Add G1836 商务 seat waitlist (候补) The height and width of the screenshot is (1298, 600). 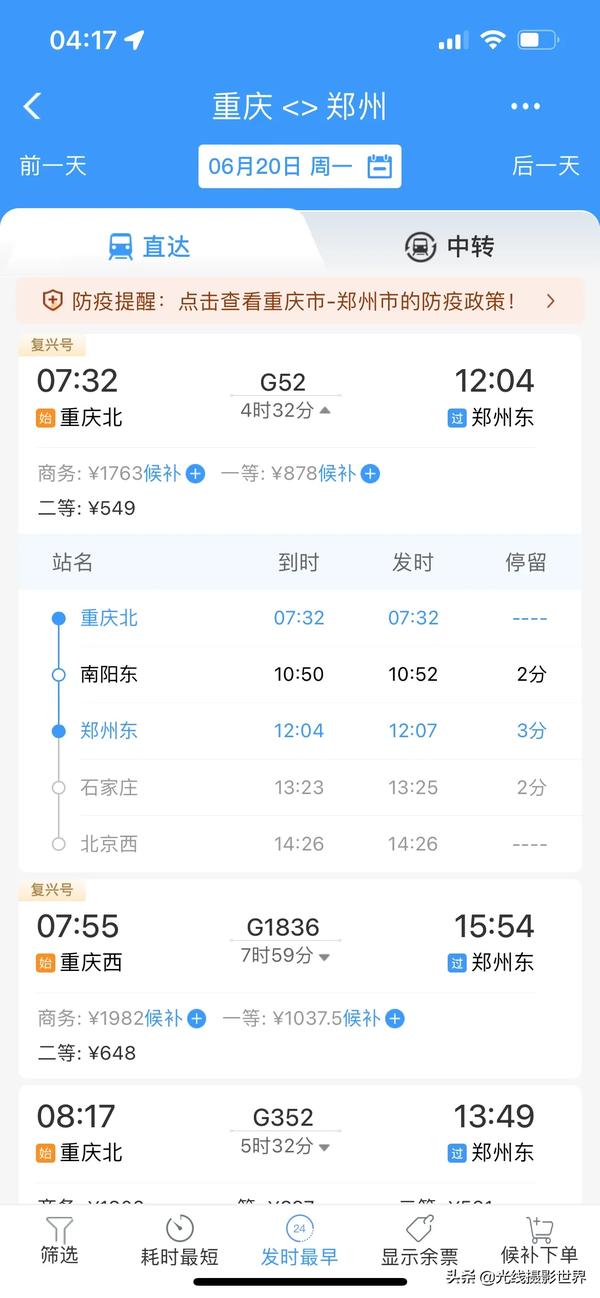pyautogui.click(x=175, y=1018)
